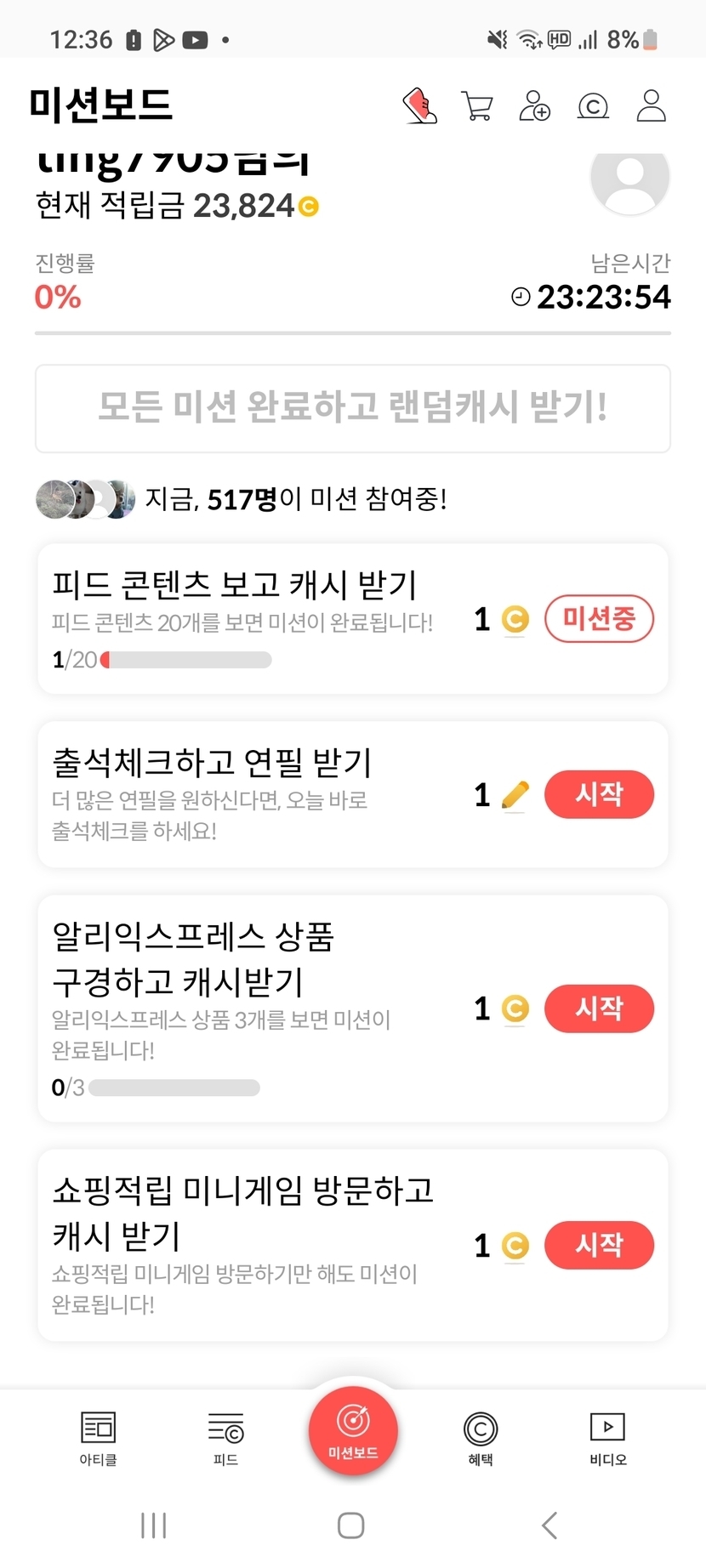Switch to the 피드 tab

[225, 1438]
